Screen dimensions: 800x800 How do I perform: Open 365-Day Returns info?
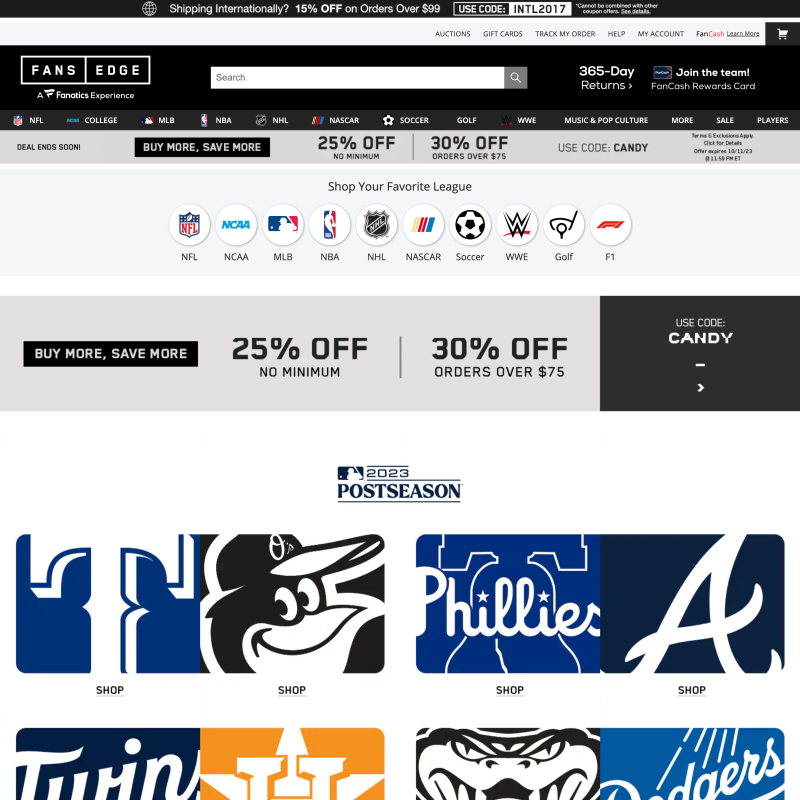606,78
